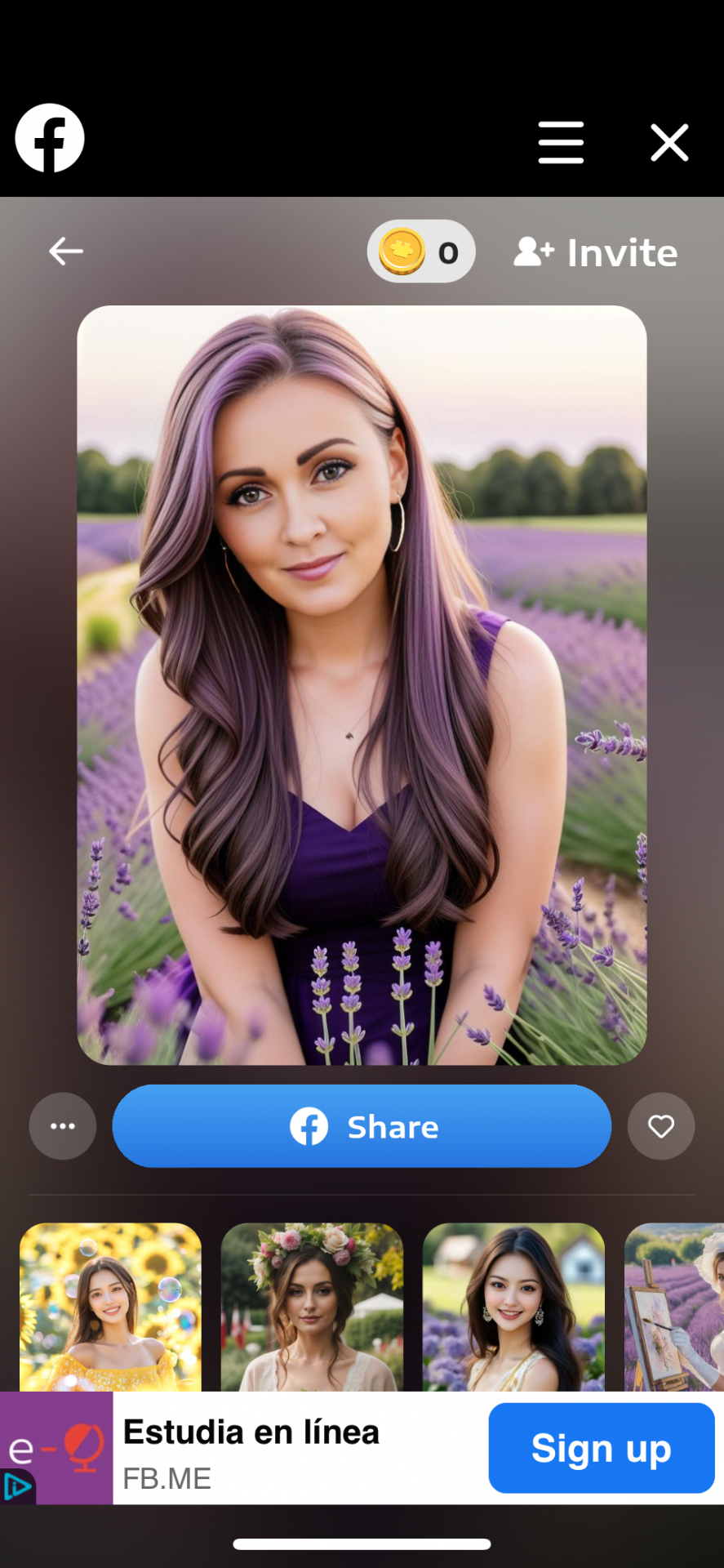Open the hamburger menu
Viewport: 724px width, 1568px height.
click(561, 143)
